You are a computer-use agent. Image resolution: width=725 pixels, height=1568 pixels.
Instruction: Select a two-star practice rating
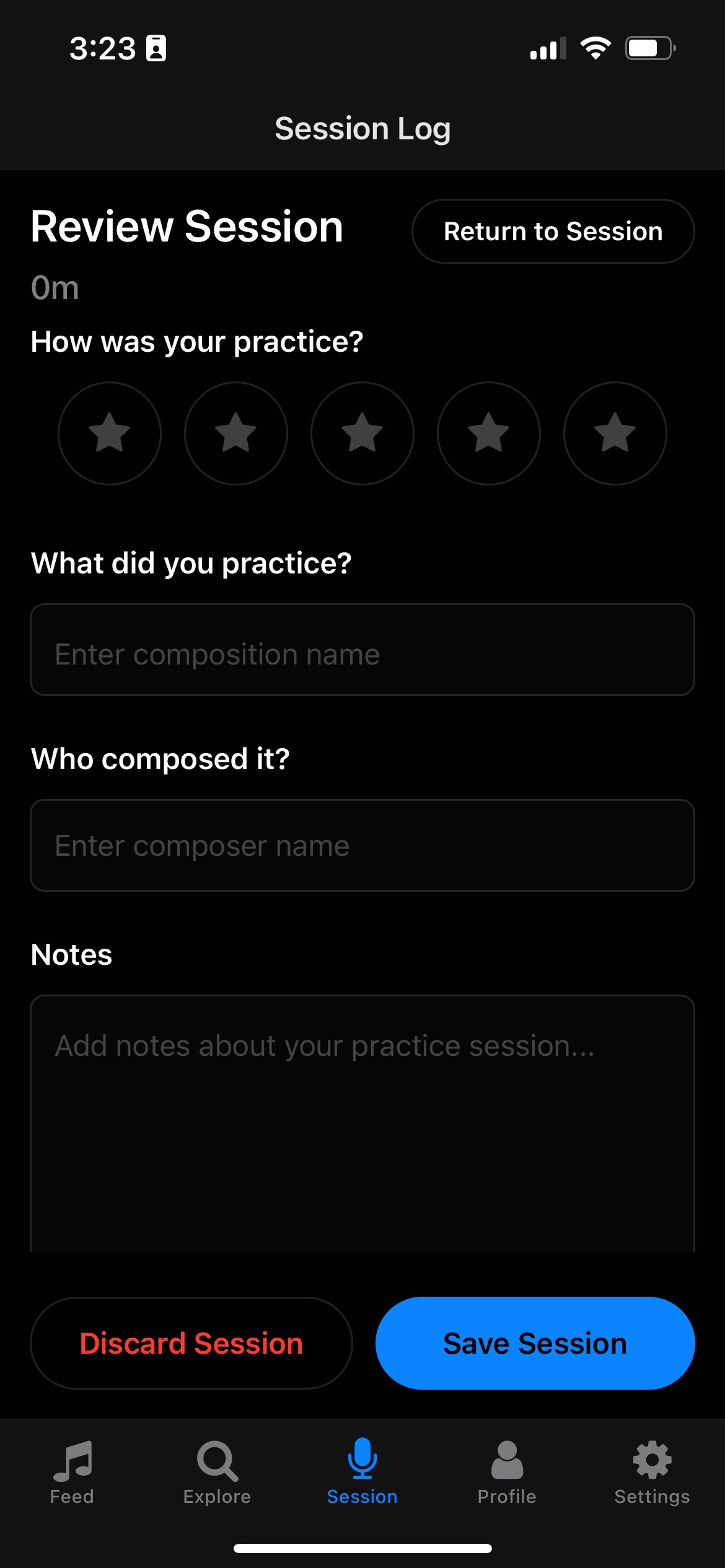[235, 433]
